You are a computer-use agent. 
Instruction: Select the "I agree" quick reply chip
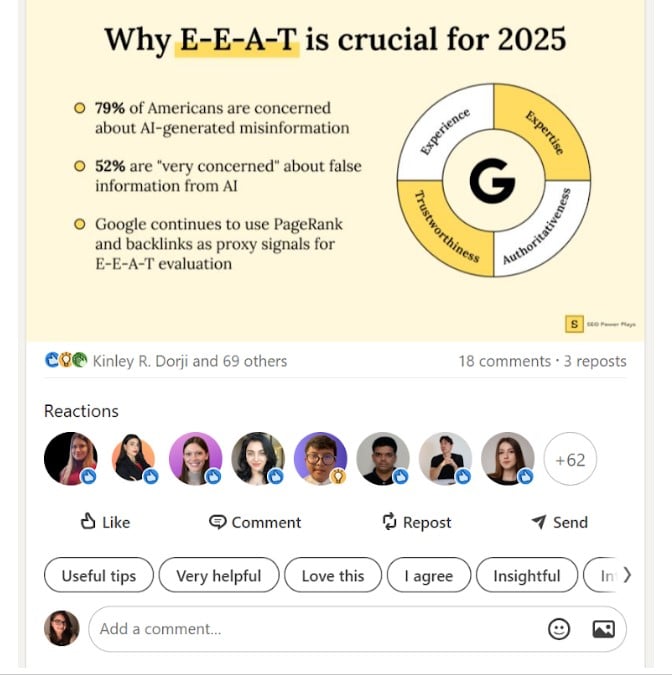tap(428, 576)
